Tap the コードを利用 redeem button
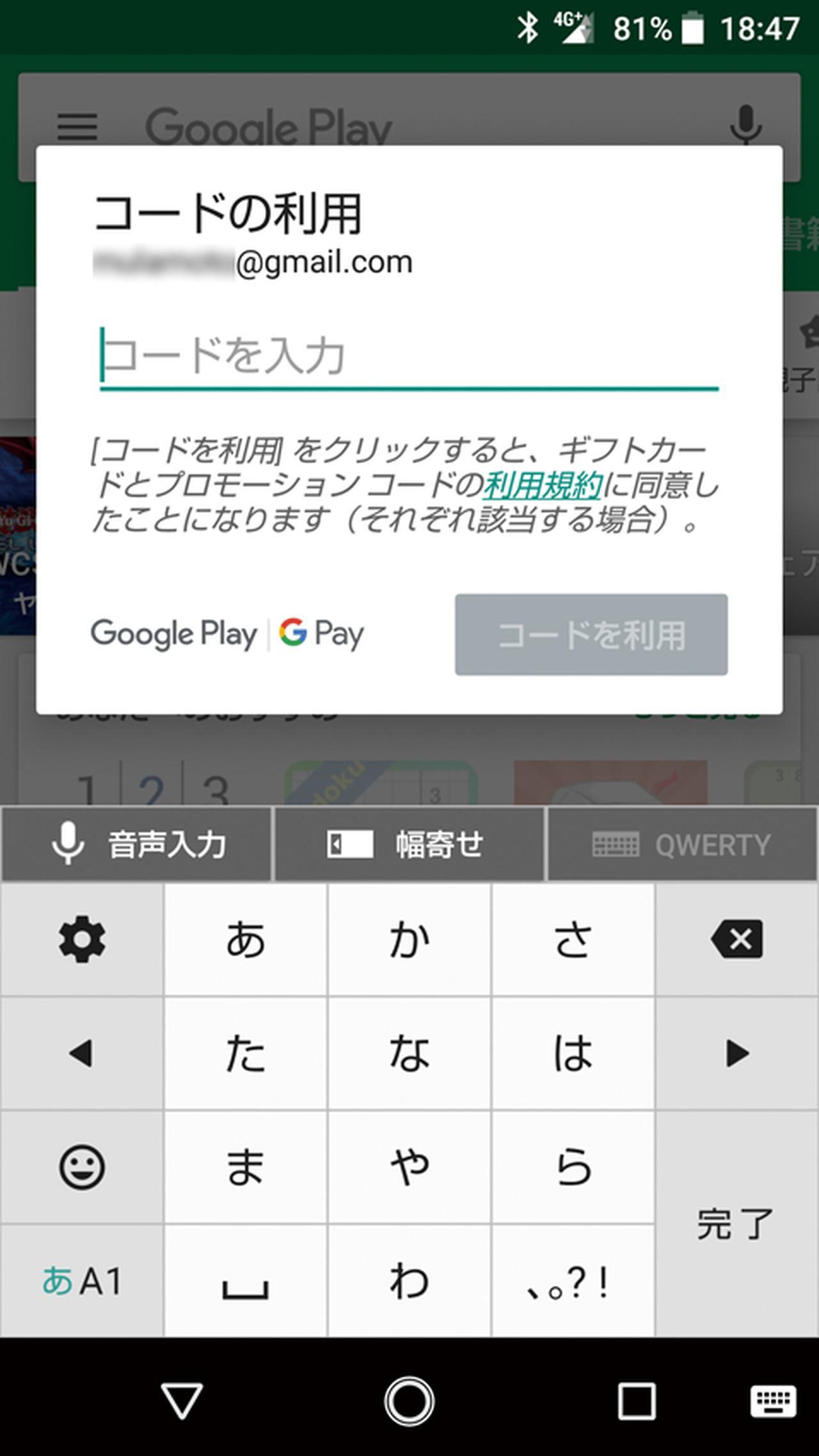Viewport: 819px width, 1456px height. pos(591,635)
